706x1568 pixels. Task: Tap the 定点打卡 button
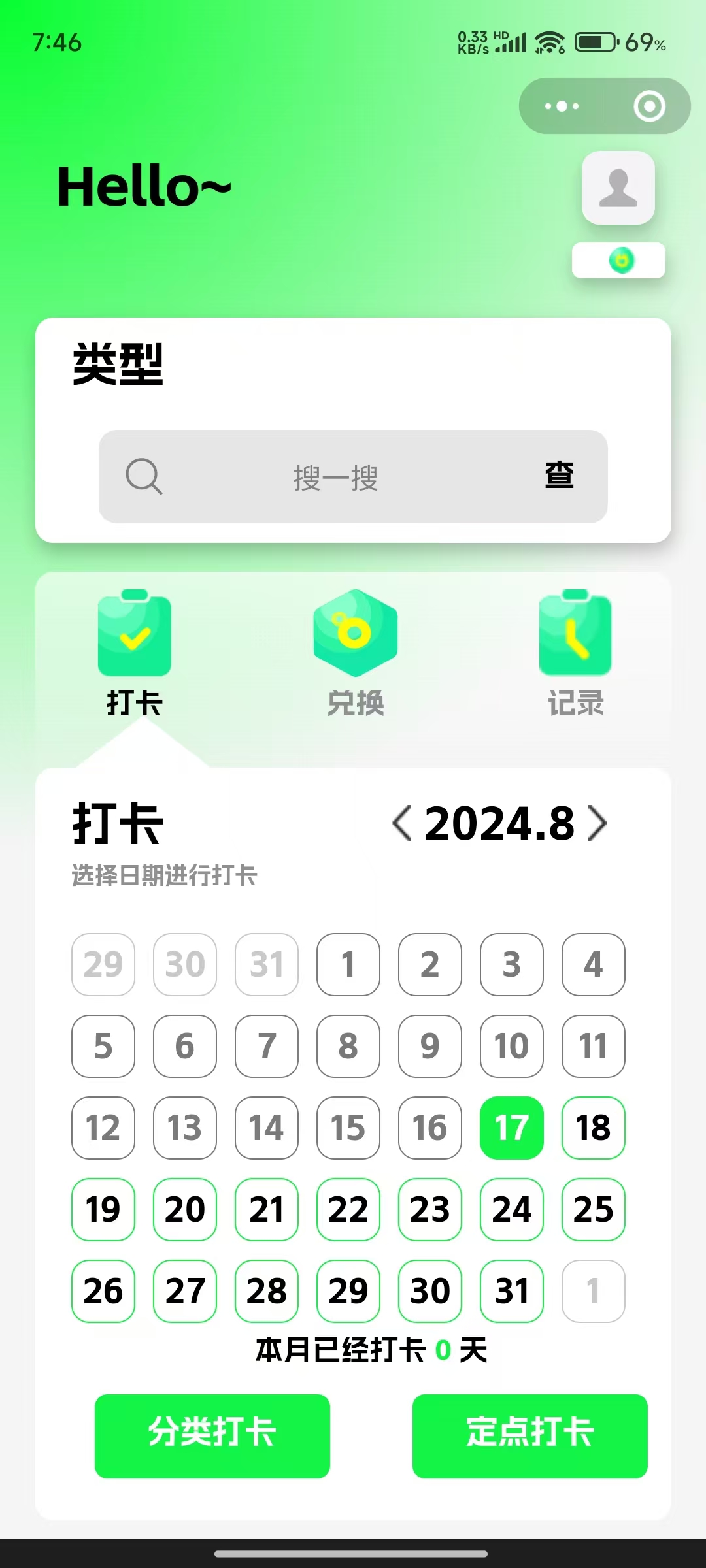click(529, 1436)
